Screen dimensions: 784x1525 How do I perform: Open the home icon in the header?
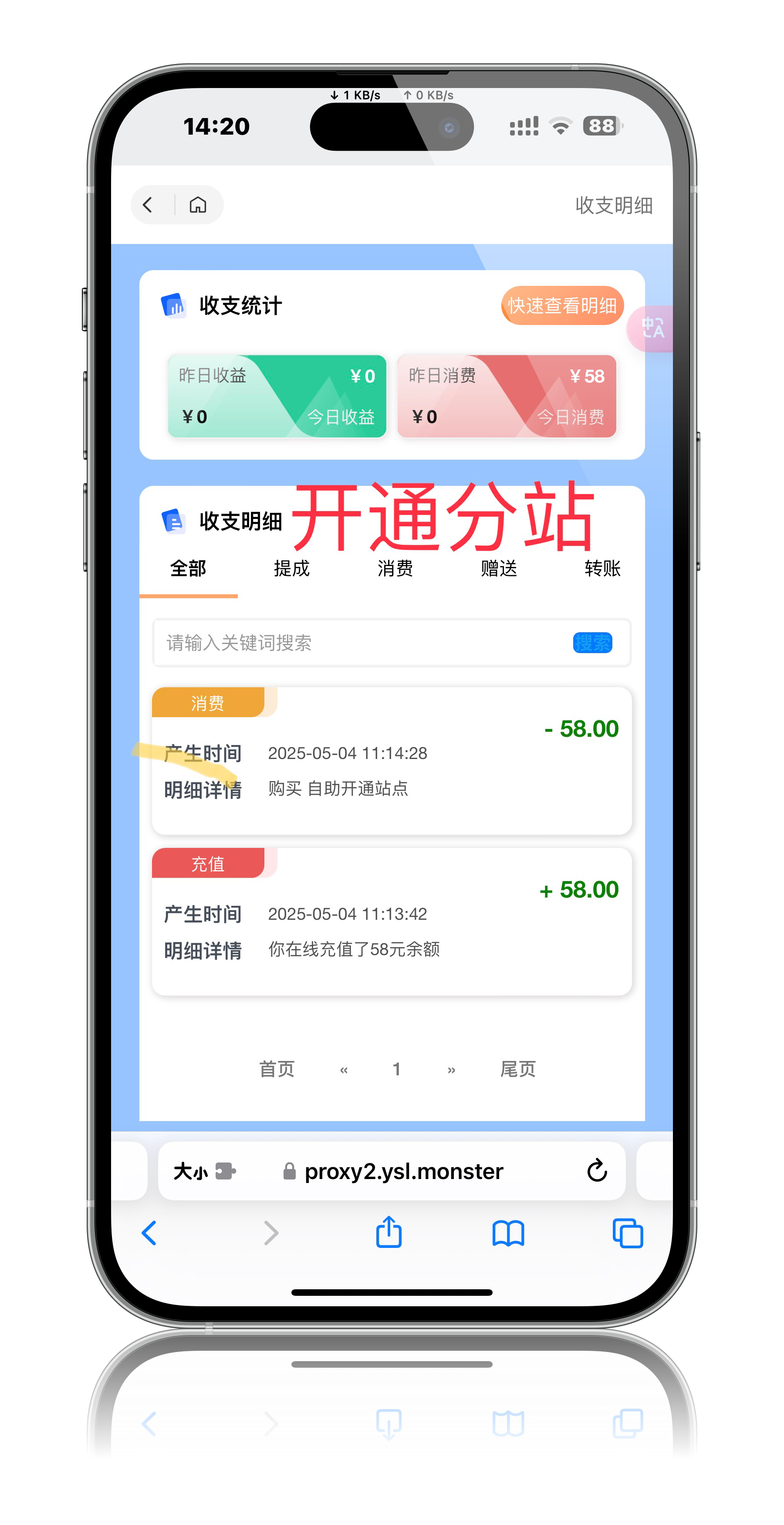click(198, 205)
